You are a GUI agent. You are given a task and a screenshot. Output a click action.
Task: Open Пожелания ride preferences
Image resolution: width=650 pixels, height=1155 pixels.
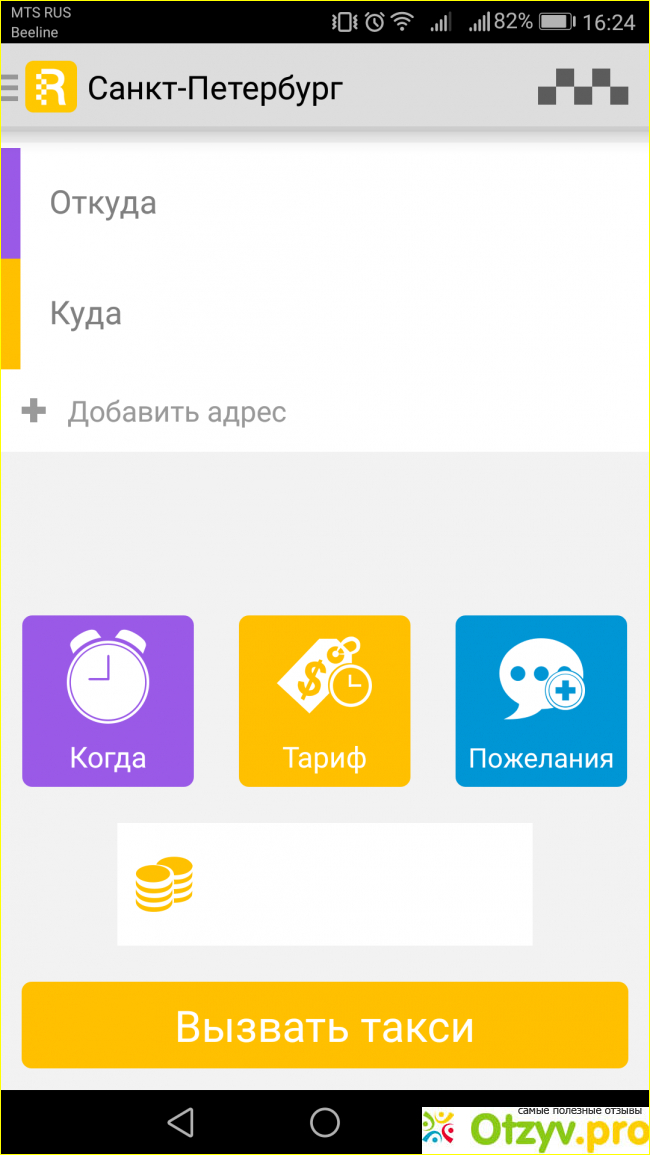pos(541,701)
